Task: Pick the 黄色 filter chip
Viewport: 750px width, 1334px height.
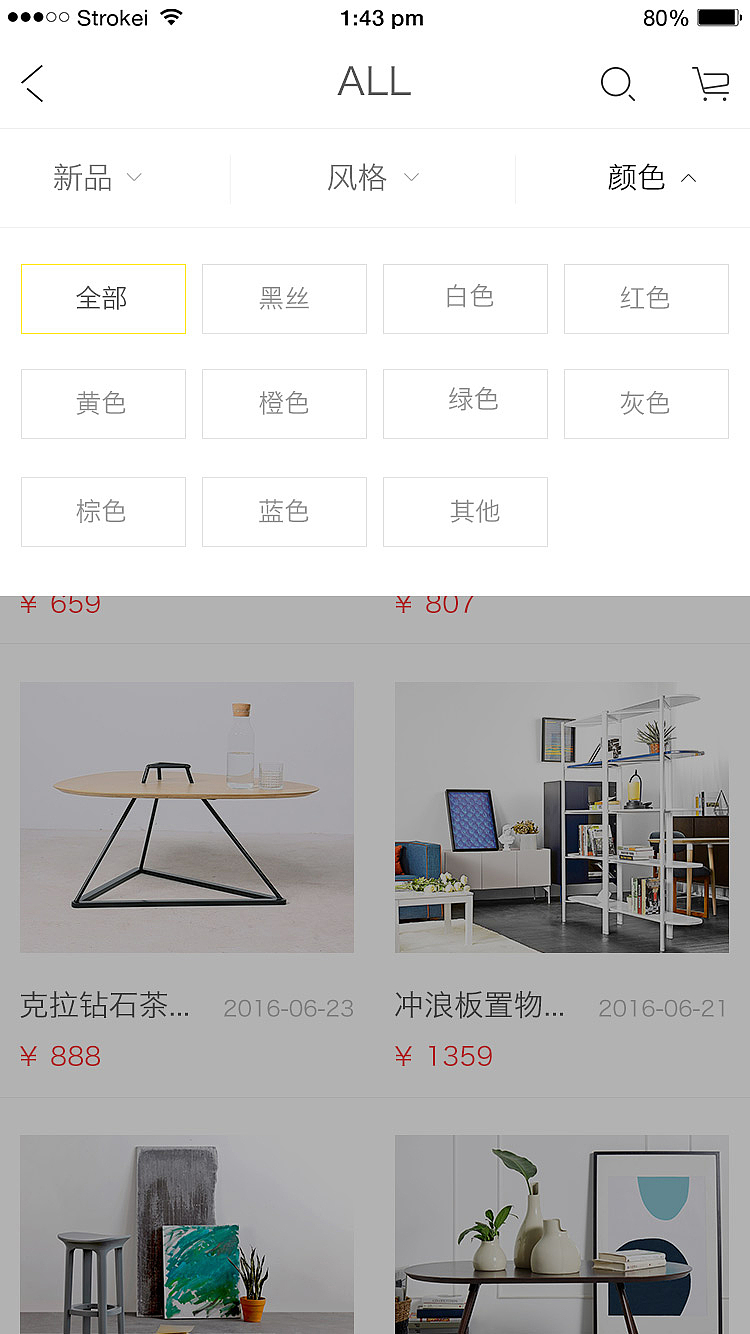Action: coord(103,404)
